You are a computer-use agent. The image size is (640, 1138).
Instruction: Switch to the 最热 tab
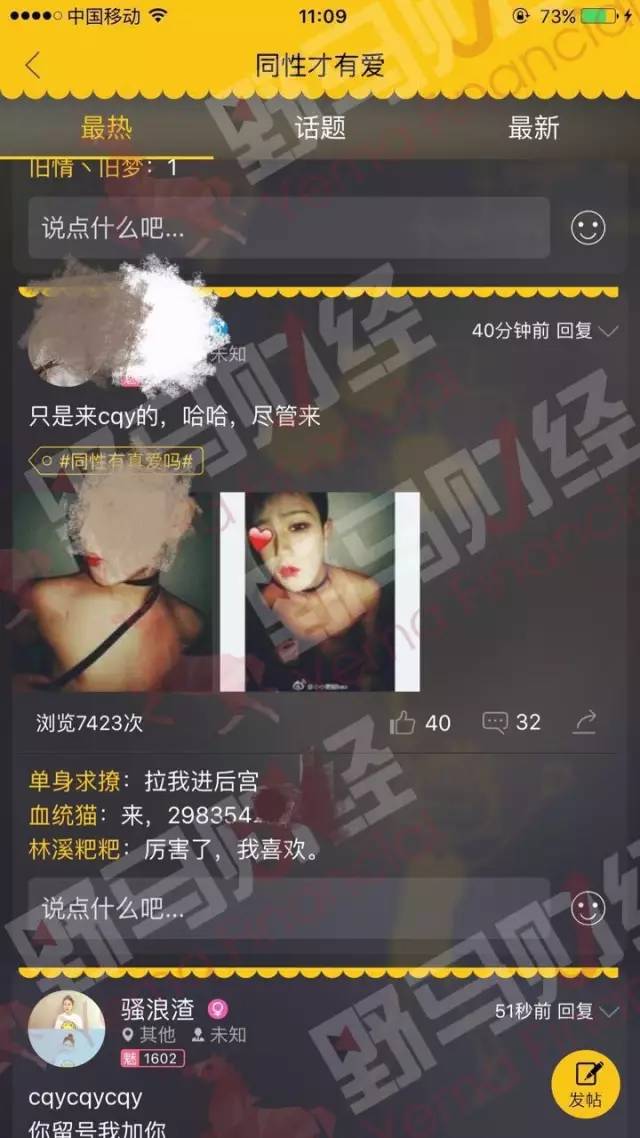tap(106, 128)
